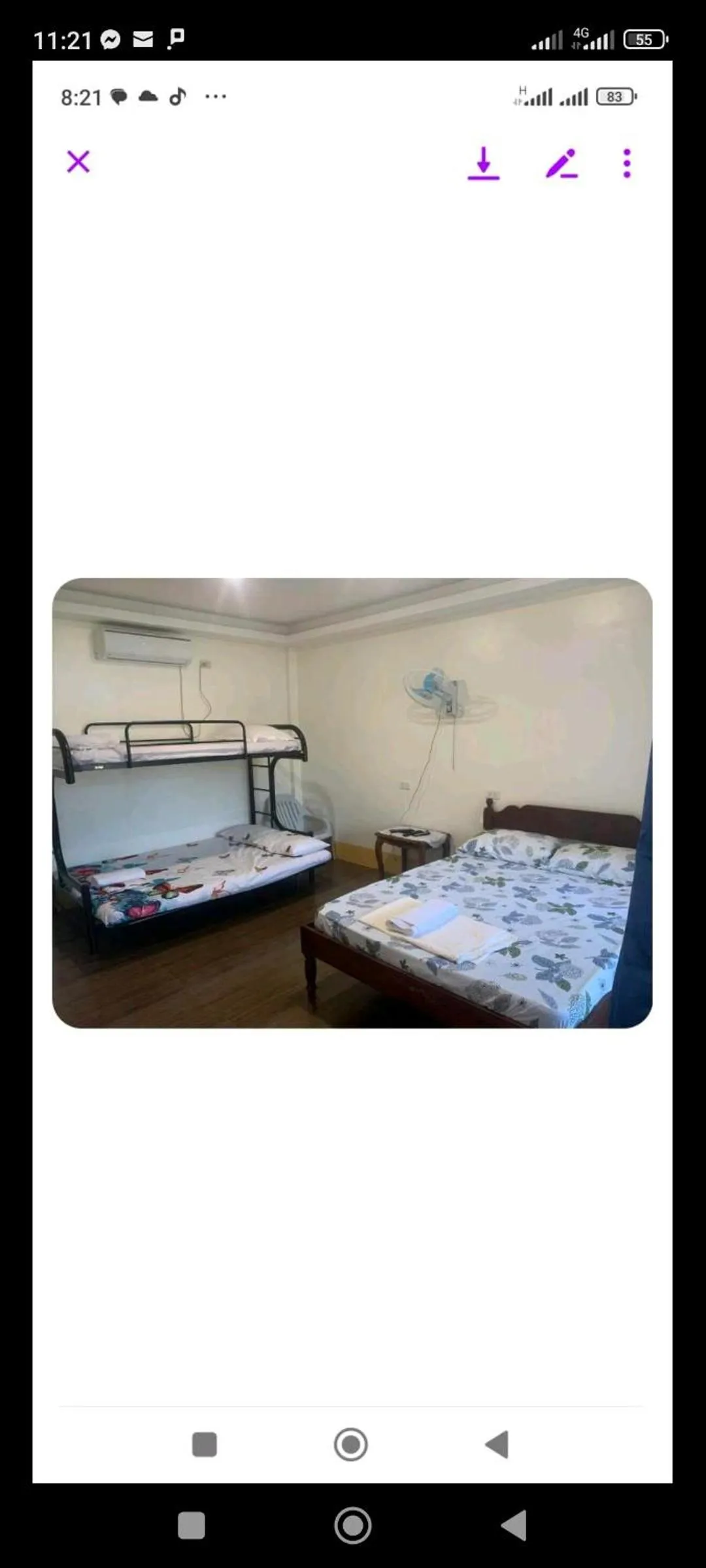Return home using the black navigation bar's home button
706x1568 pixels.
click(352, 1526)
